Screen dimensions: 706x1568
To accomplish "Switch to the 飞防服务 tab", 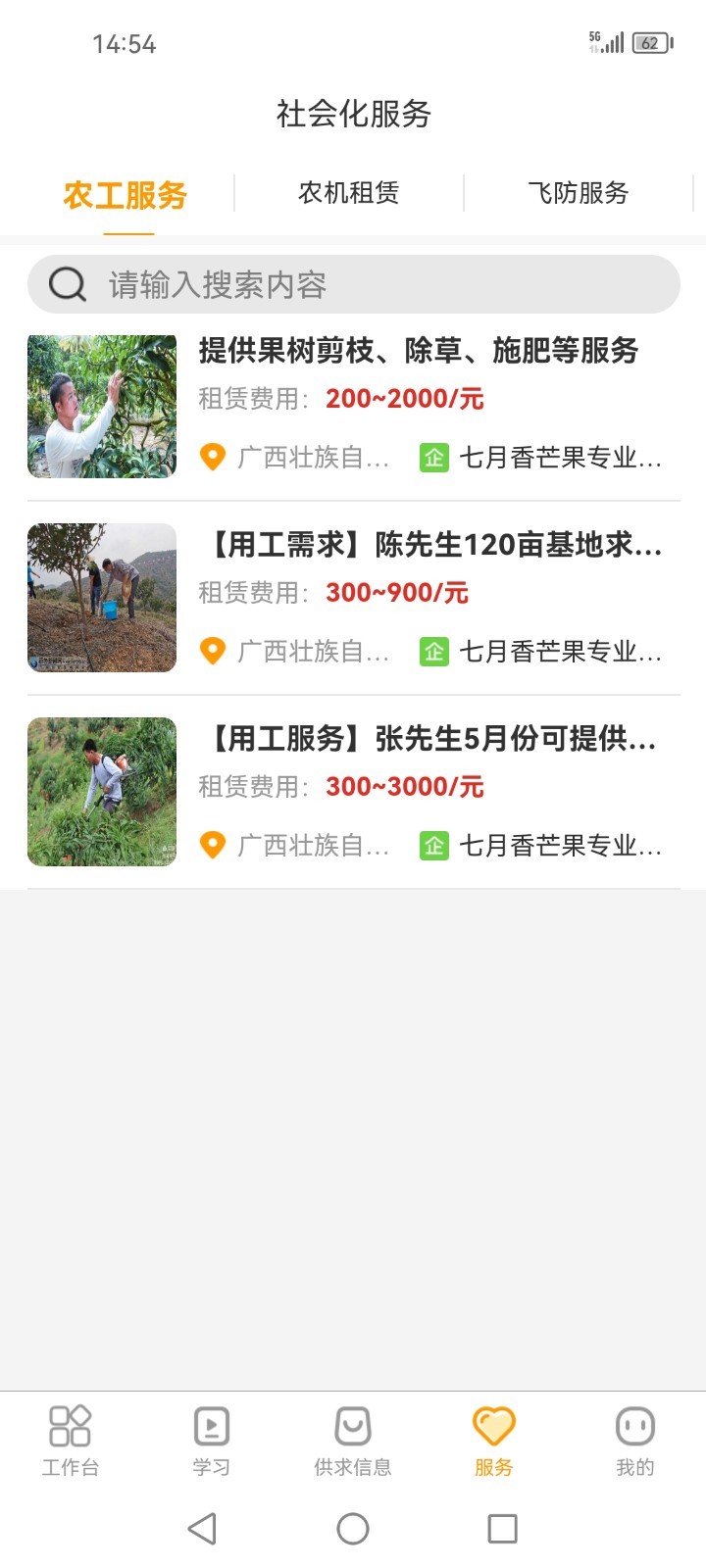I will (x=578, y=193).
